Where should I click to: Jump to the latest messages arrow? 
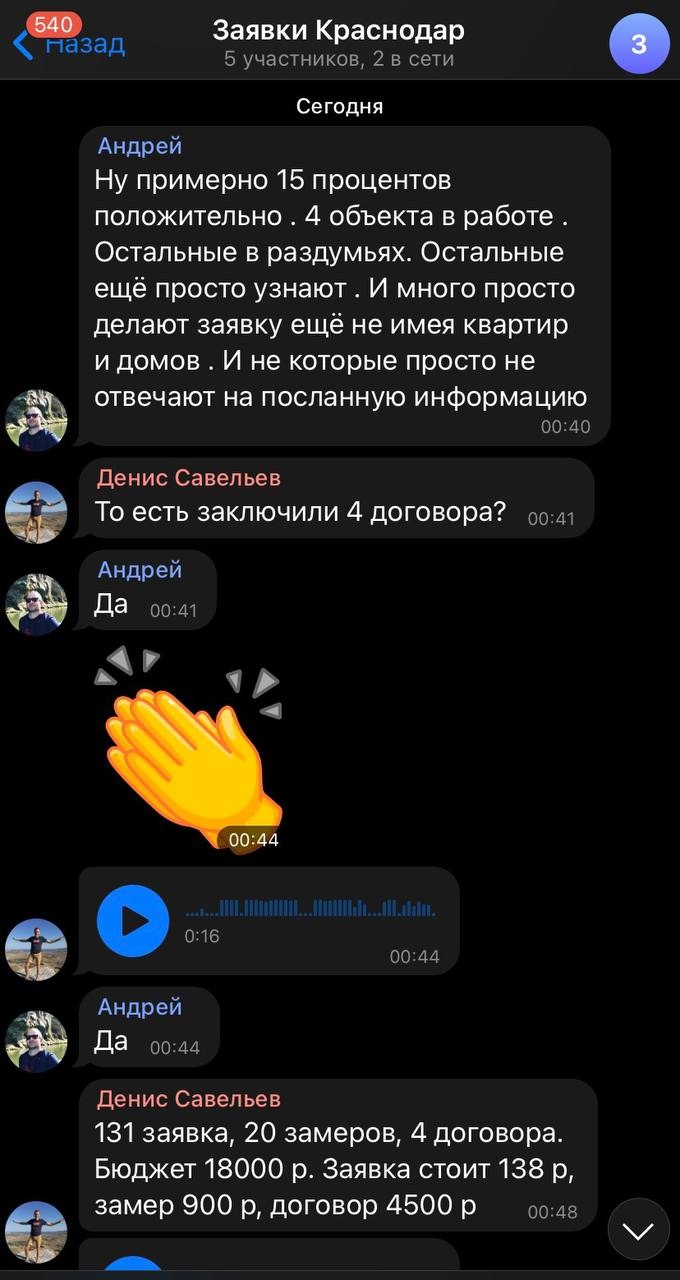(637, 1229)
